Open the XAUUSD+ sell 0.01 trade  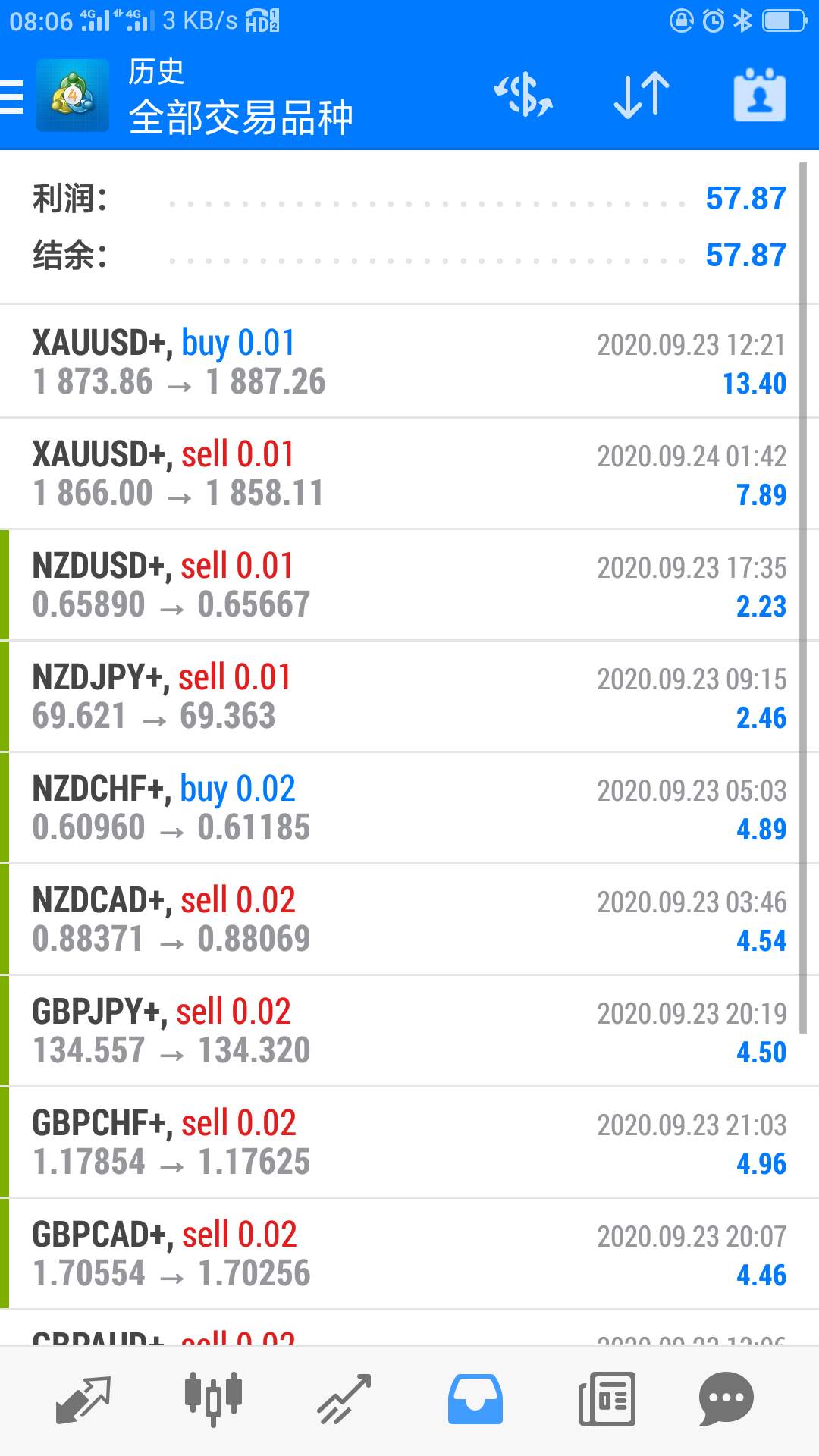coord(409,473)
